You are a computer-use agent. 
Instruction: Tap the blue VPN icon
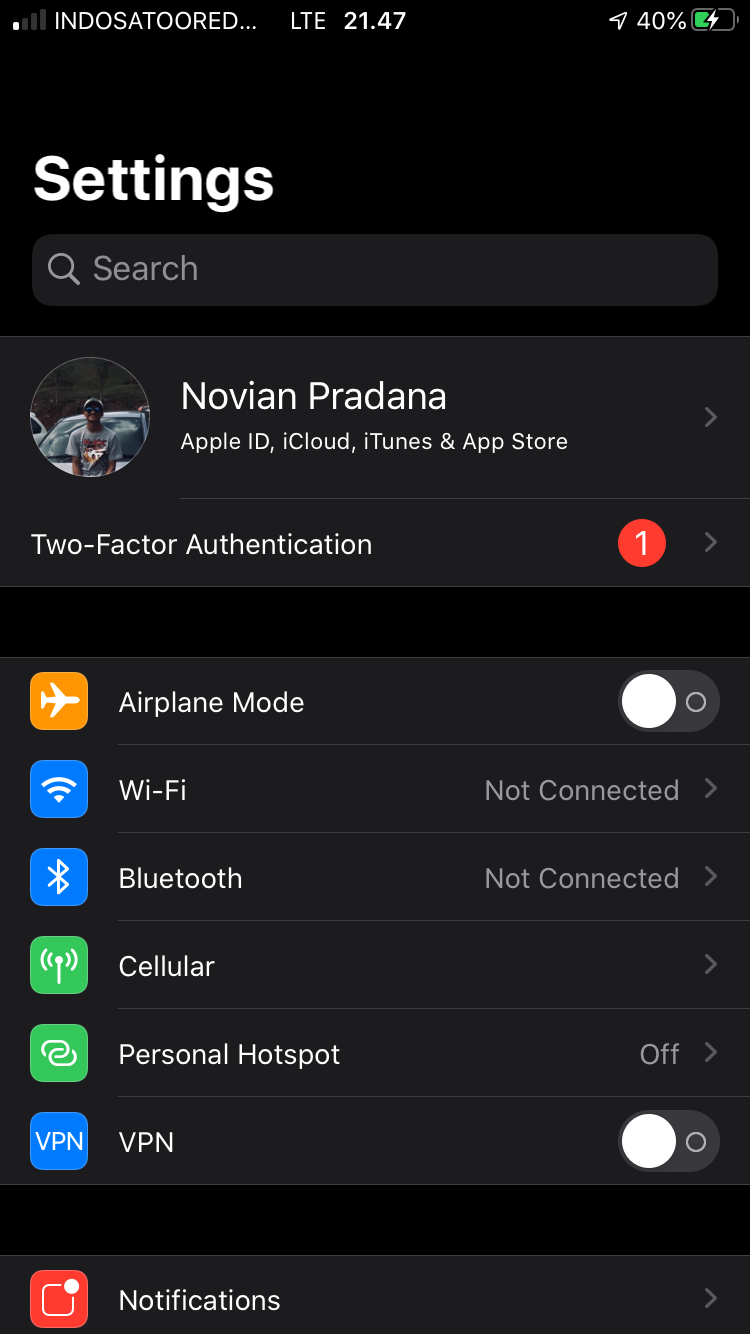coord(59,1141)
